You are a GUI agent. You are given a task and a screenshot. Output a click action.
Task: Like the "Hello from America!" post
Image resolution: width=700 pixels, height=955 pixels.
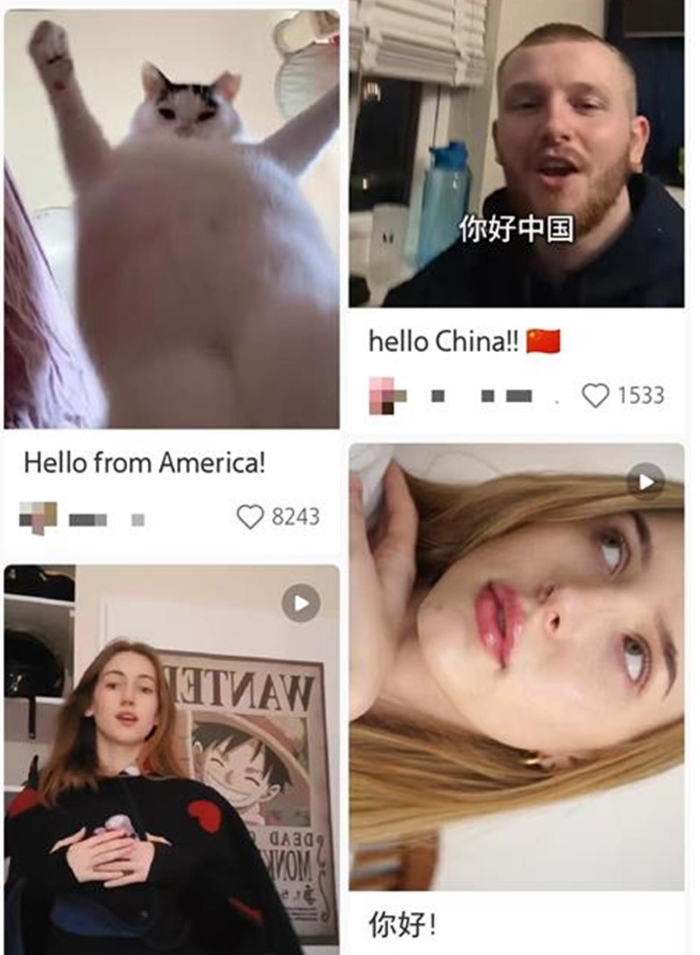point(250,516)
